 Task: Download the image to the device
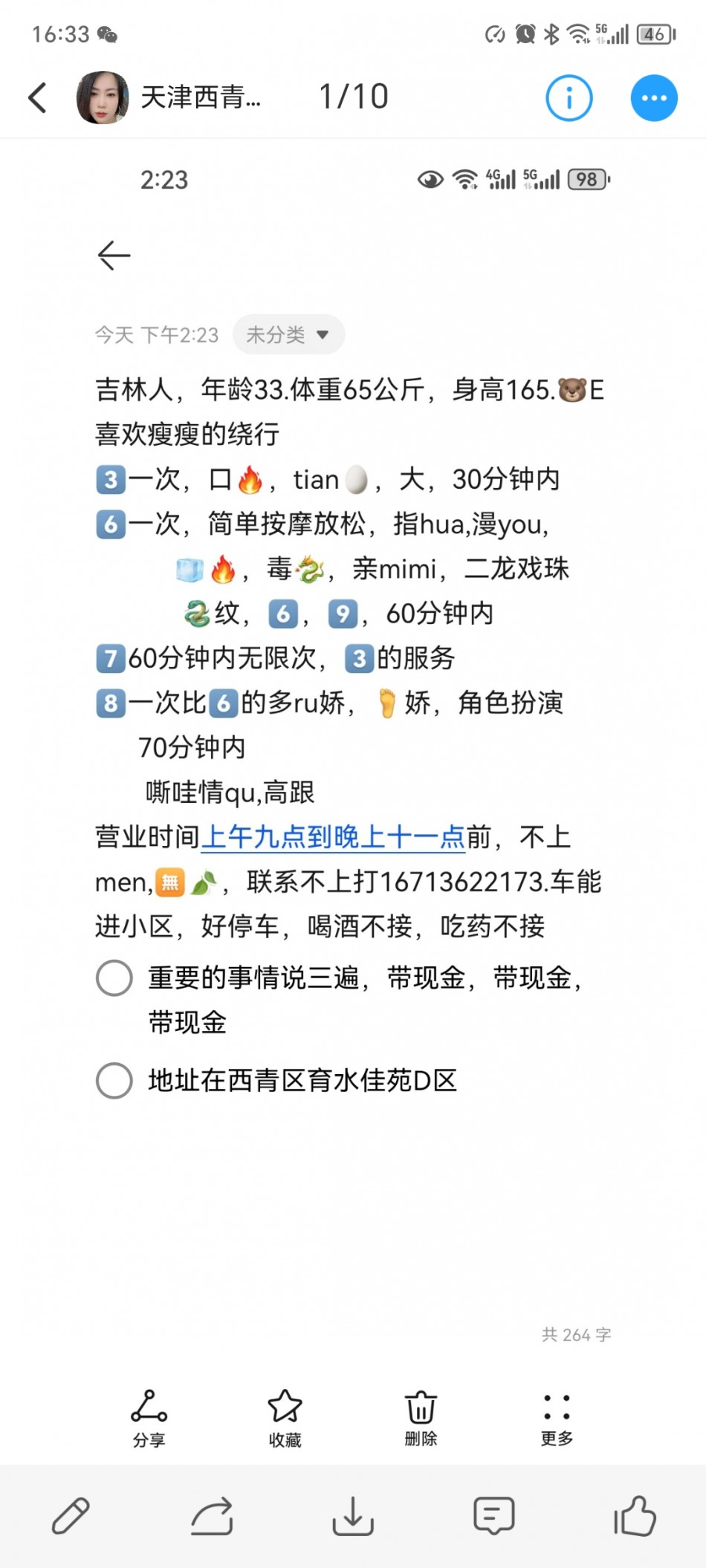tap(353, 1516)
